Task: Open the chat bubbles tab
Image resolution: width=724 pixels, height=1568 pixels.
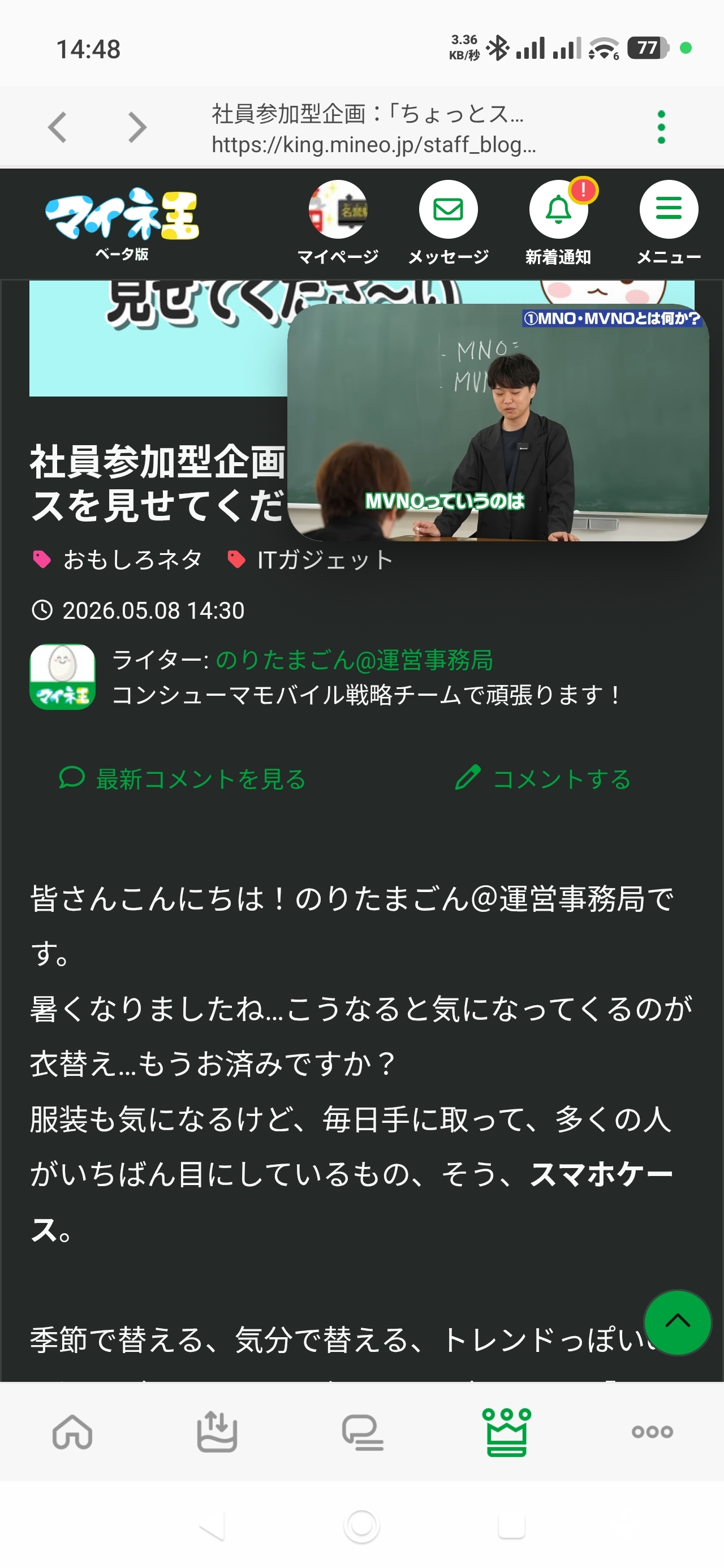Action: (x=363, y=1432)
